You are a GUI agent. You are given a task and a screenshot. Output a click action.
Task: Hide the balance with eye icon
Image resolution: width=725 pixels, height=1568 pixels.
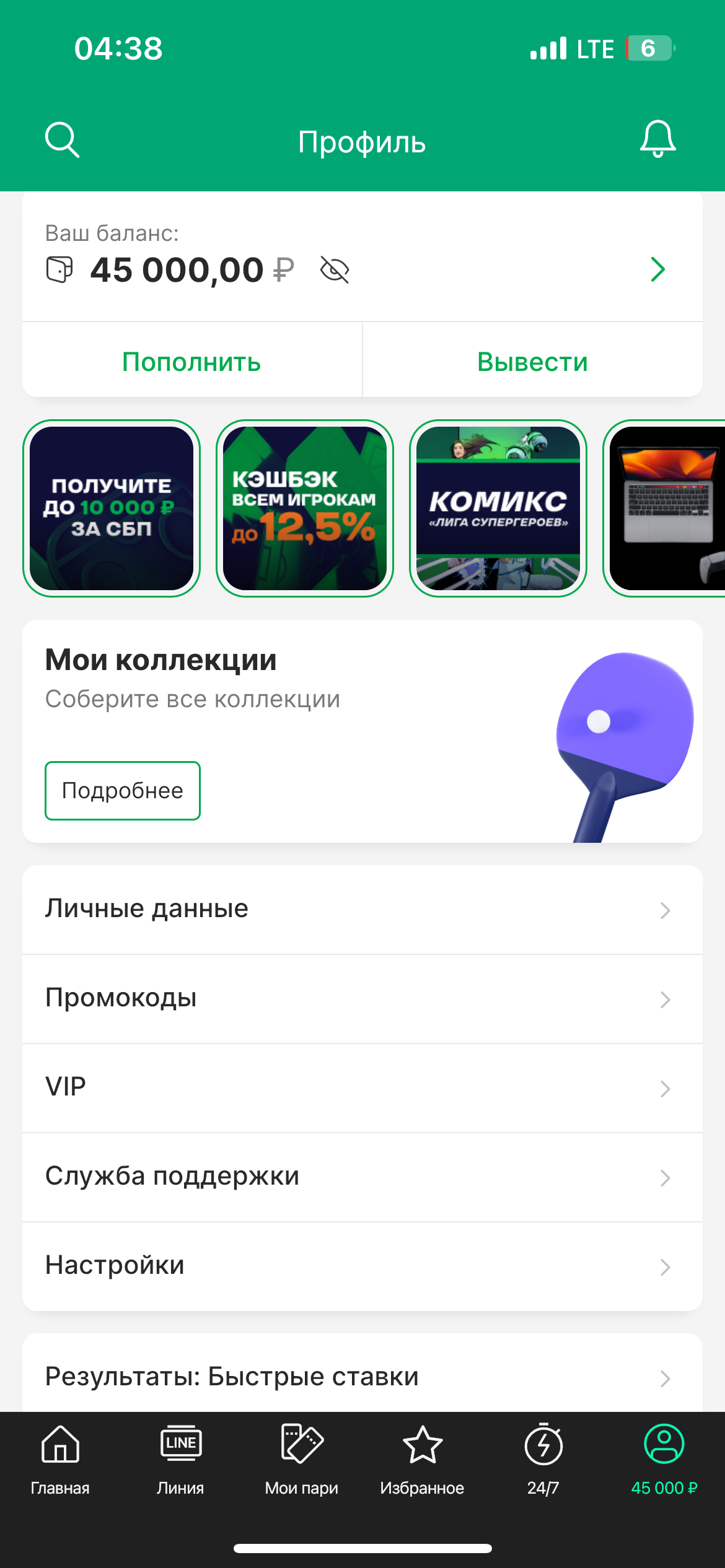(335, 270)
